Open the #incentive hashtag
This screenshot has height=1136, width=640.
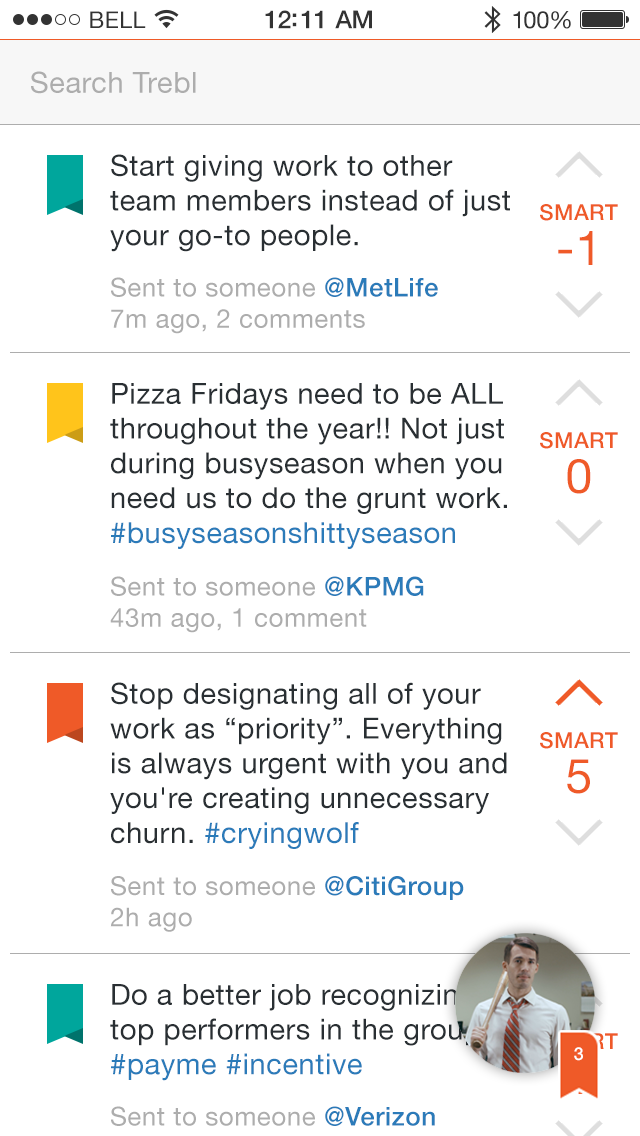tap(294, 1065)
